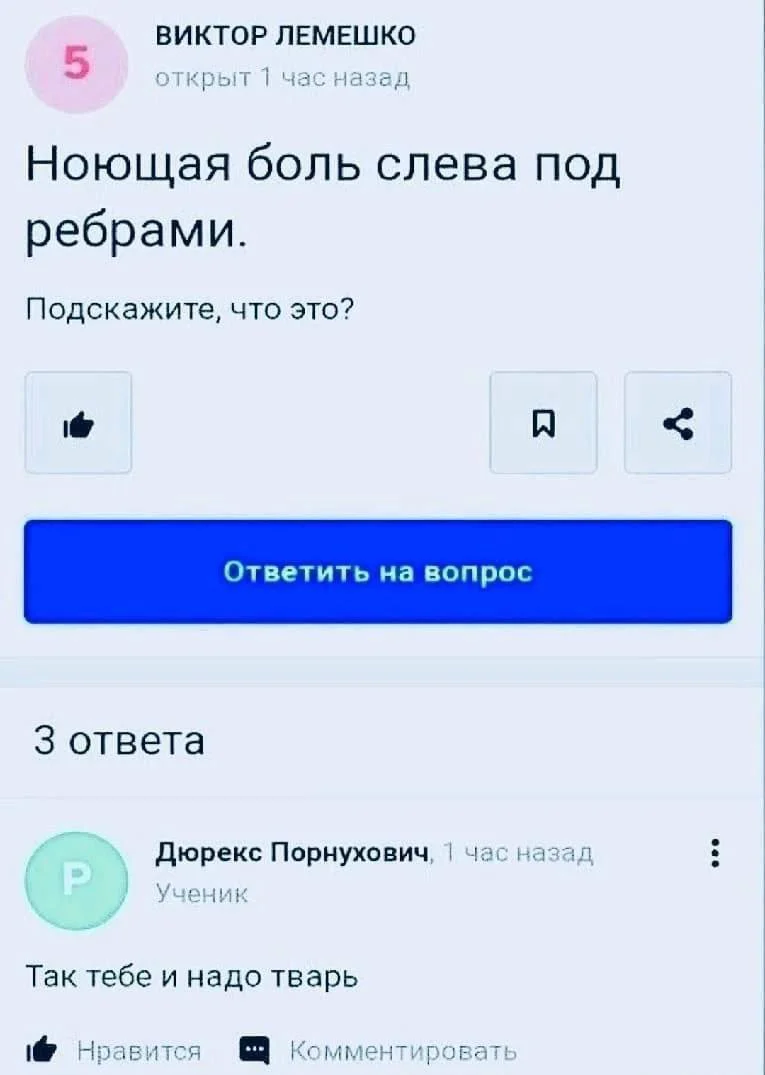Open Дюрекс Порнухович's profile
Image resolution: width=765 pixels, height=1075 pixels.
click(293, 852)
